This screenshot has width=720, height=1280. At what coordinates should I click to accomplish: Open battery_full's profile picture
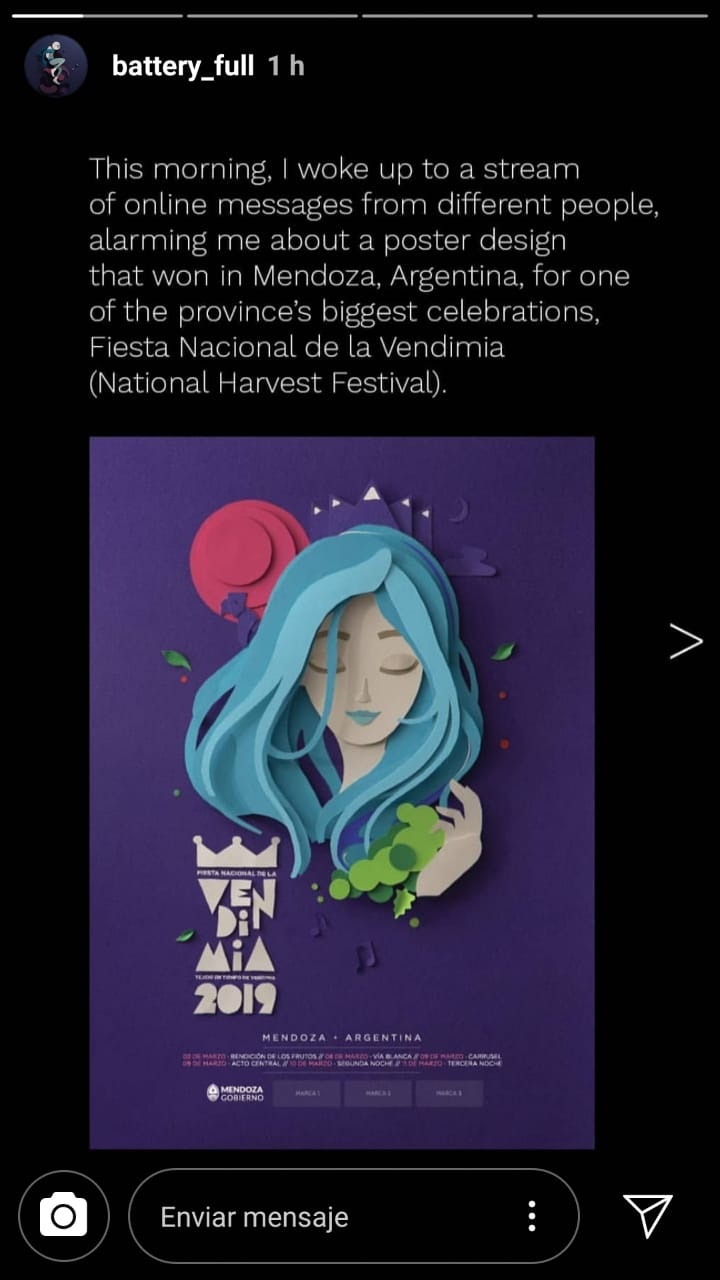pyautogui.click(x=56, y=66)
